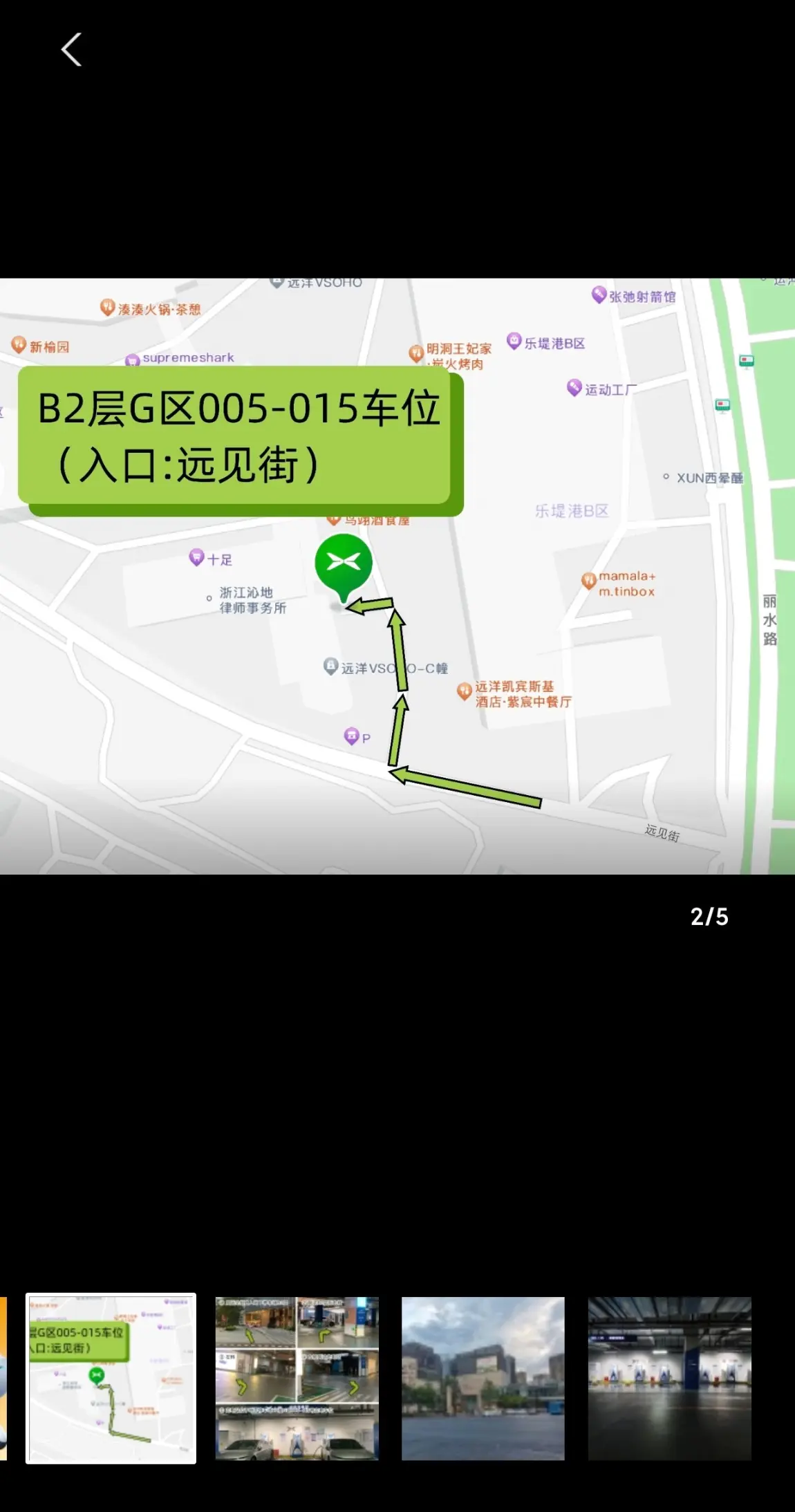Viewport: 795px width, 1512px height.
Task: Open the thumbnail showing buildings under cloudy sky
Action: coord(483,1378)
